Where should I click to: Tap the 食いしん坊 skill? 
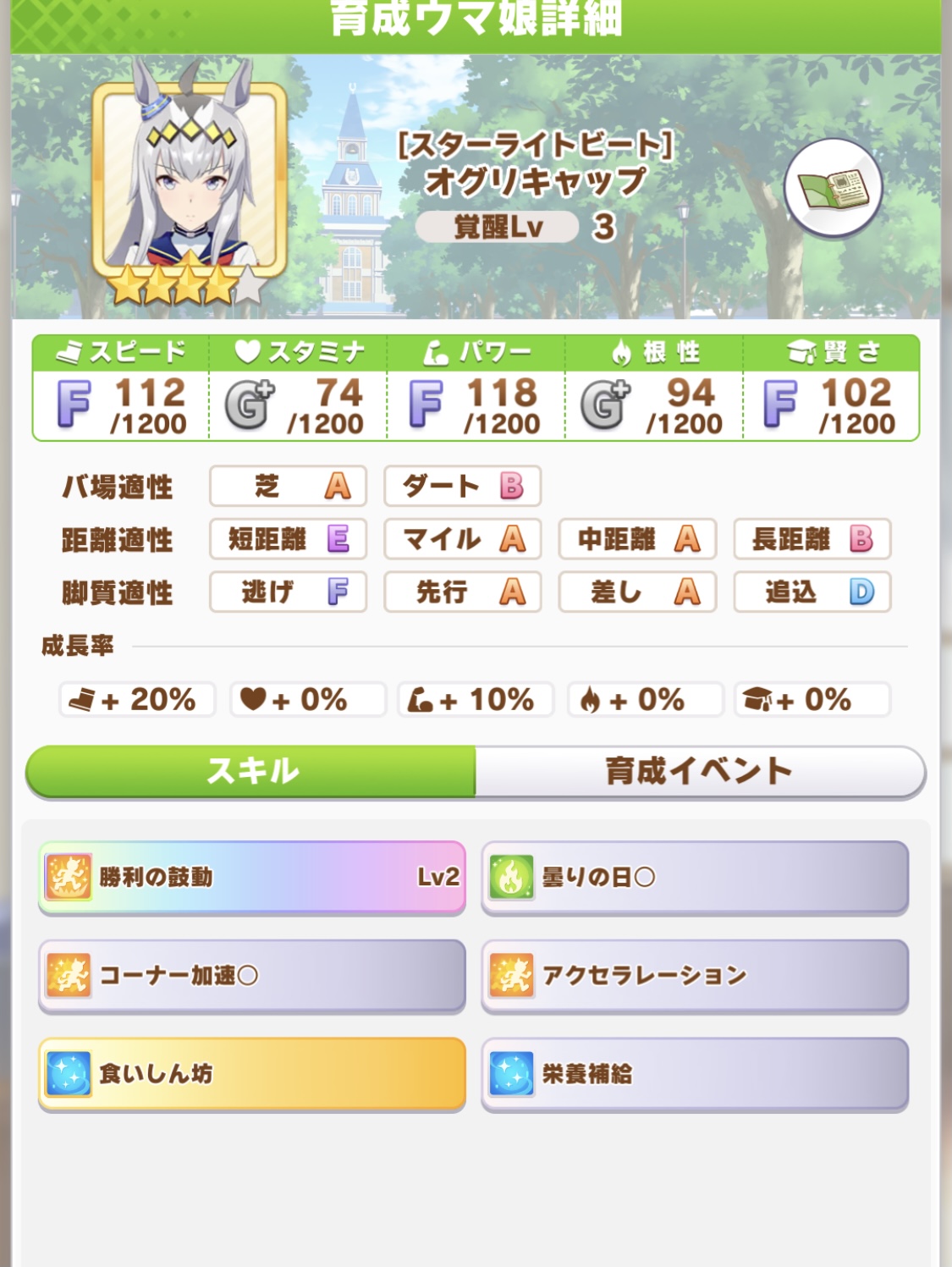pyautogui.click(x=252, y=1074)
